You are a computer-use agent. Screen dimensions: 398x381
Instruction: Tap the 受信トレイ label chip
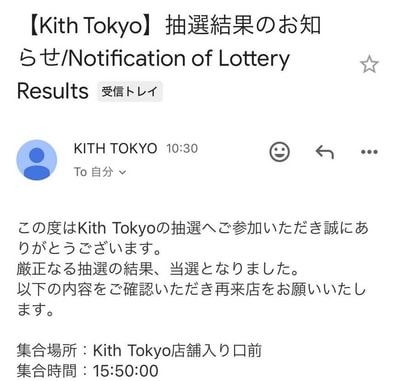point(130,91)
